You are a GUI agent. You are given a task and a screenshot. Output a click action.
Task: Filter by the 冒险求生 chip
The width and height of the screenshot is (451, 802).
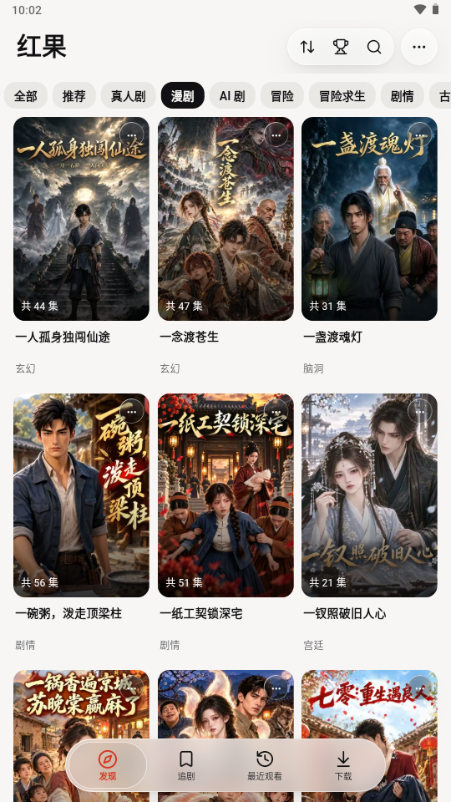(x=342, y=96)
